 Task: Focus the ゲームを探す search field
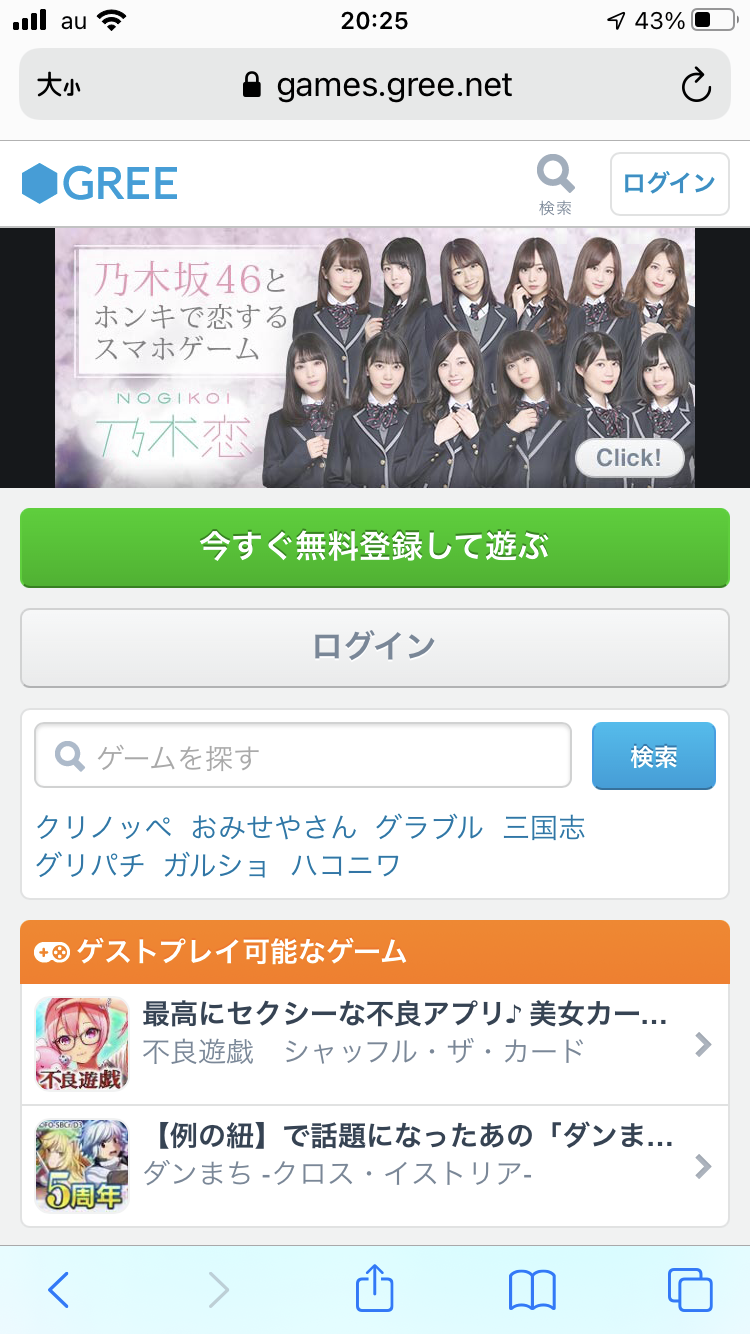[303, 757]
